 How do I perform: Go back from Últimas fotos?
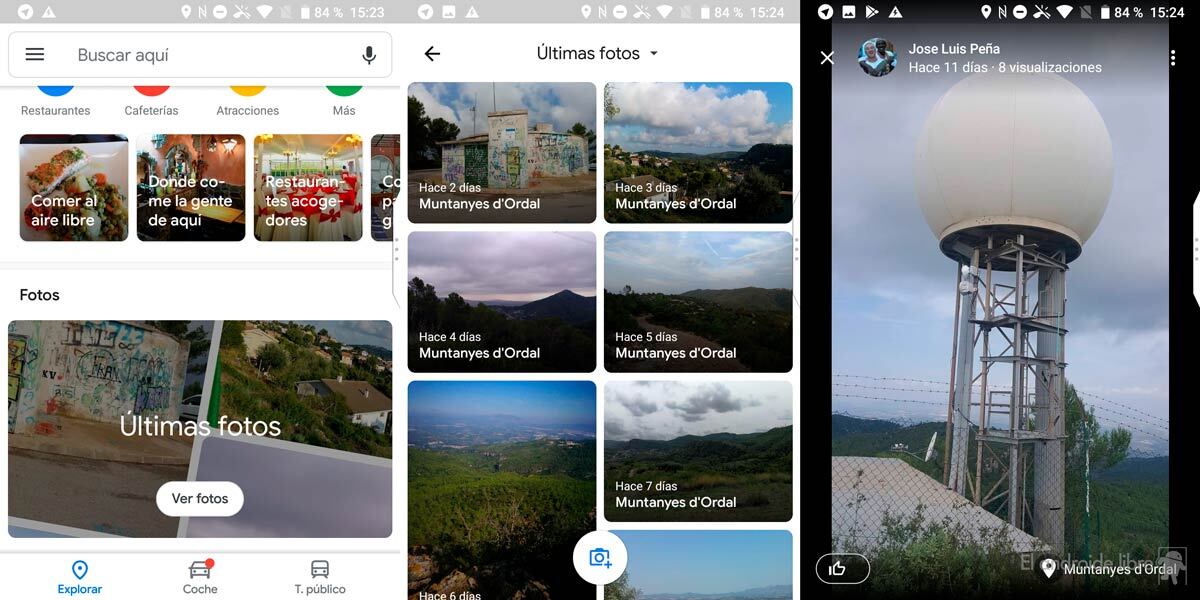pos(432,54)
